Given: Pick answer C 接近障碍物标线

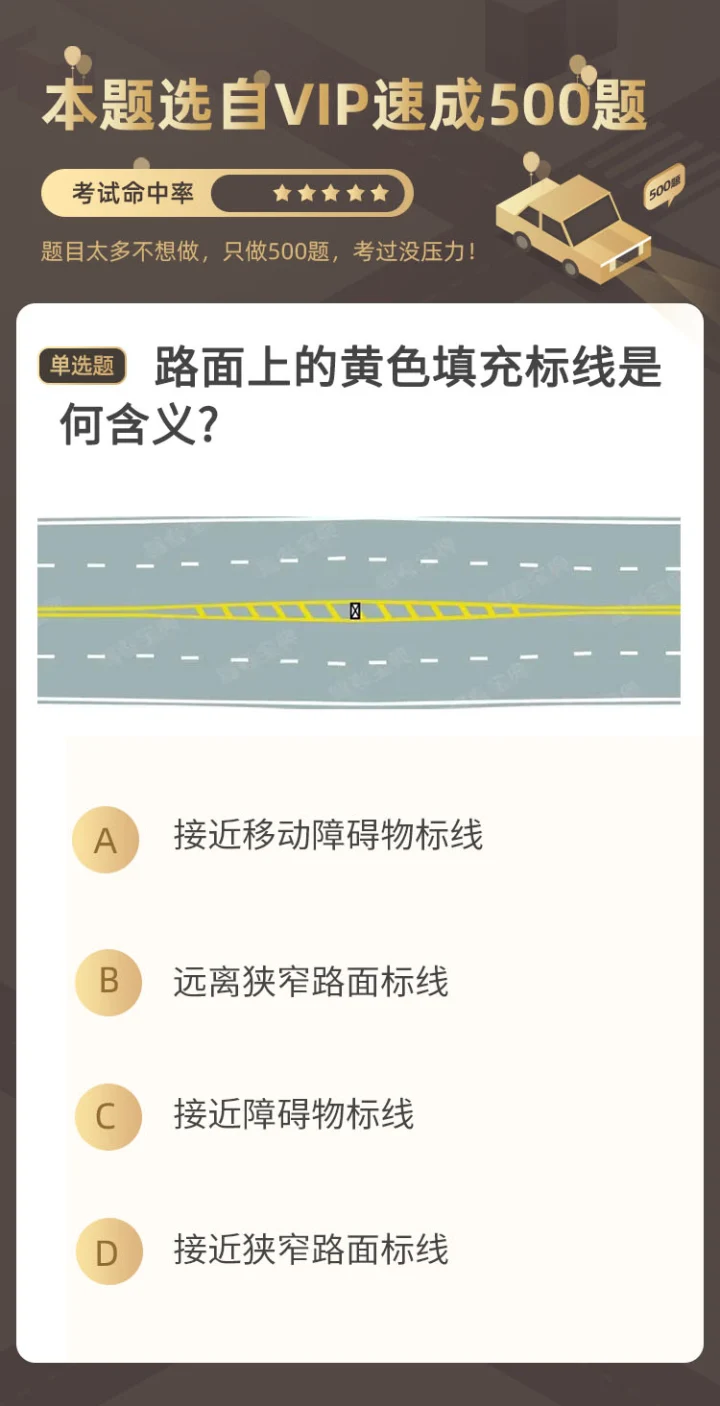Looking at the screenshot, I should click(x=293, y=1115).
